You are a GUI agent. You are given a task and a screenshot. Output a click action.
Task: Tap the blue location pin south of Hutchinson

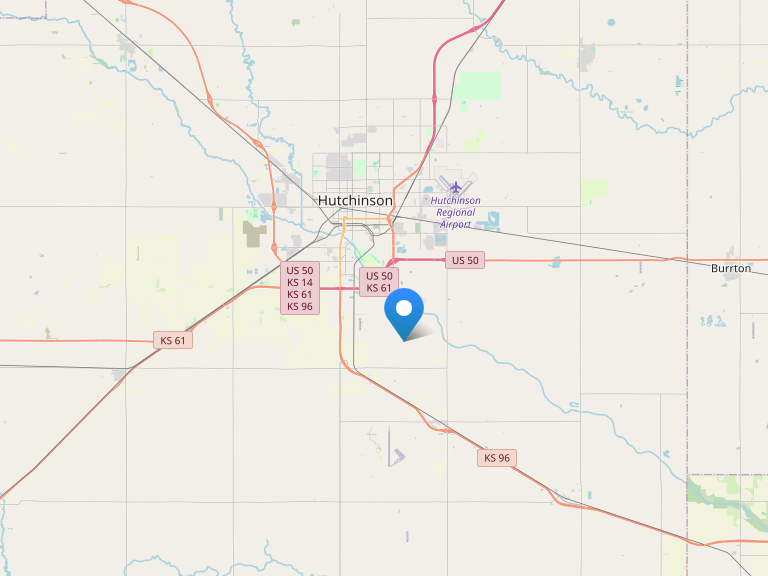click(x=404, y=311)
